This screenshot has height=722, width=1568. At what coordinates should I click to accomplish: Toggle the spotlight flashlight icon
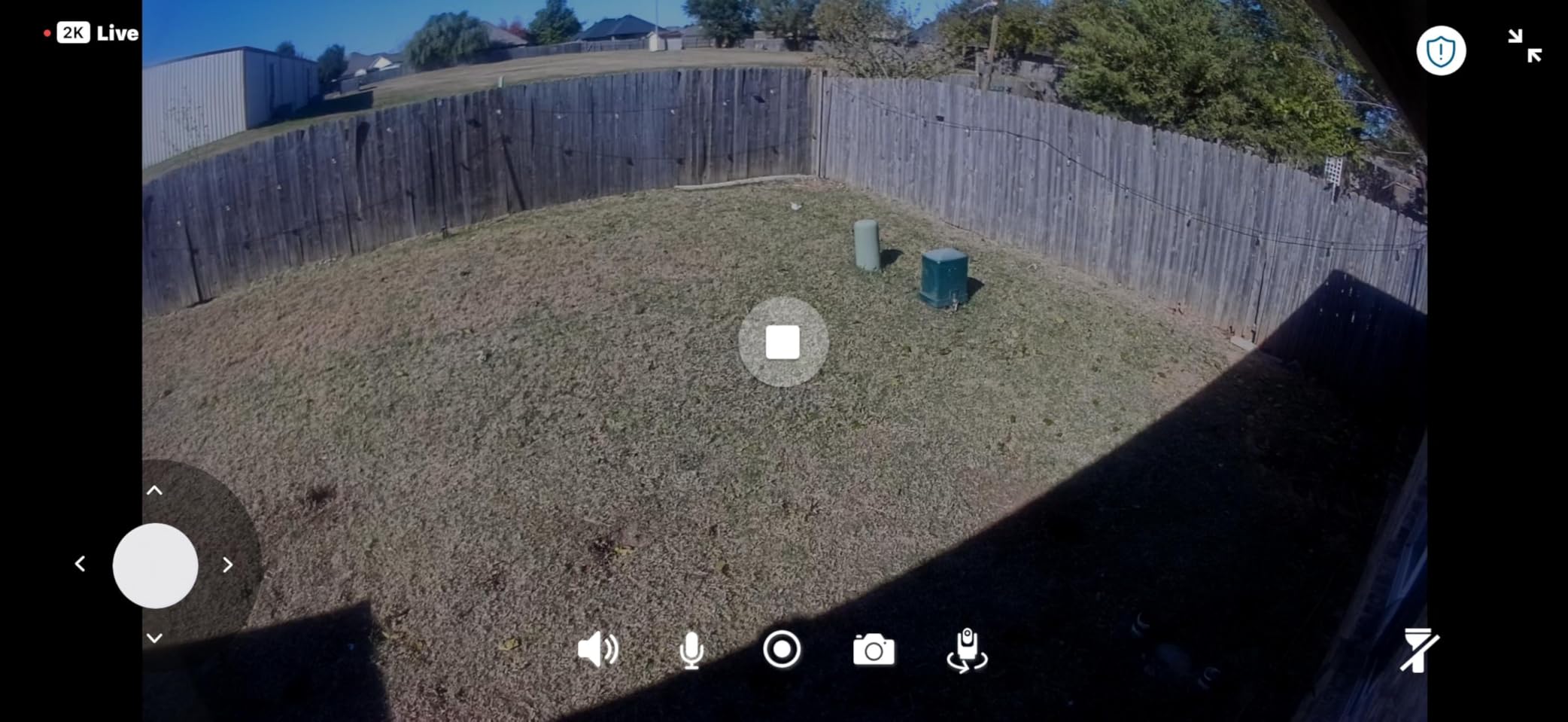(x=1418, y=649)
